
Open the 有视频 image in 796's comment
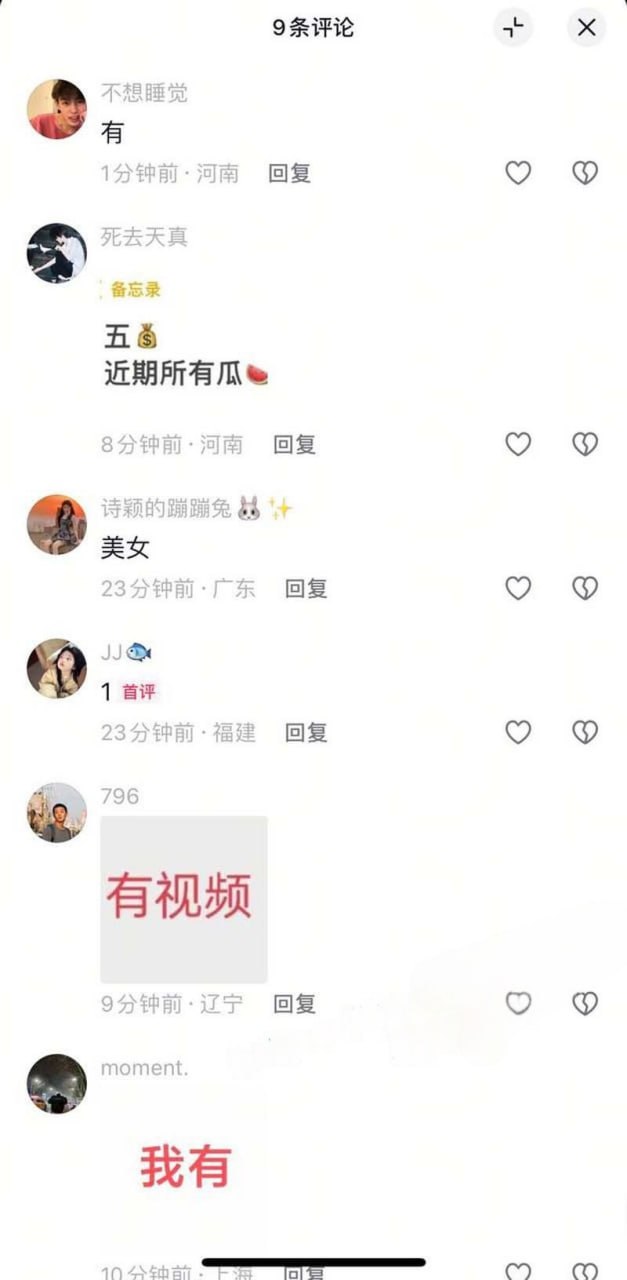coord(183,898)
